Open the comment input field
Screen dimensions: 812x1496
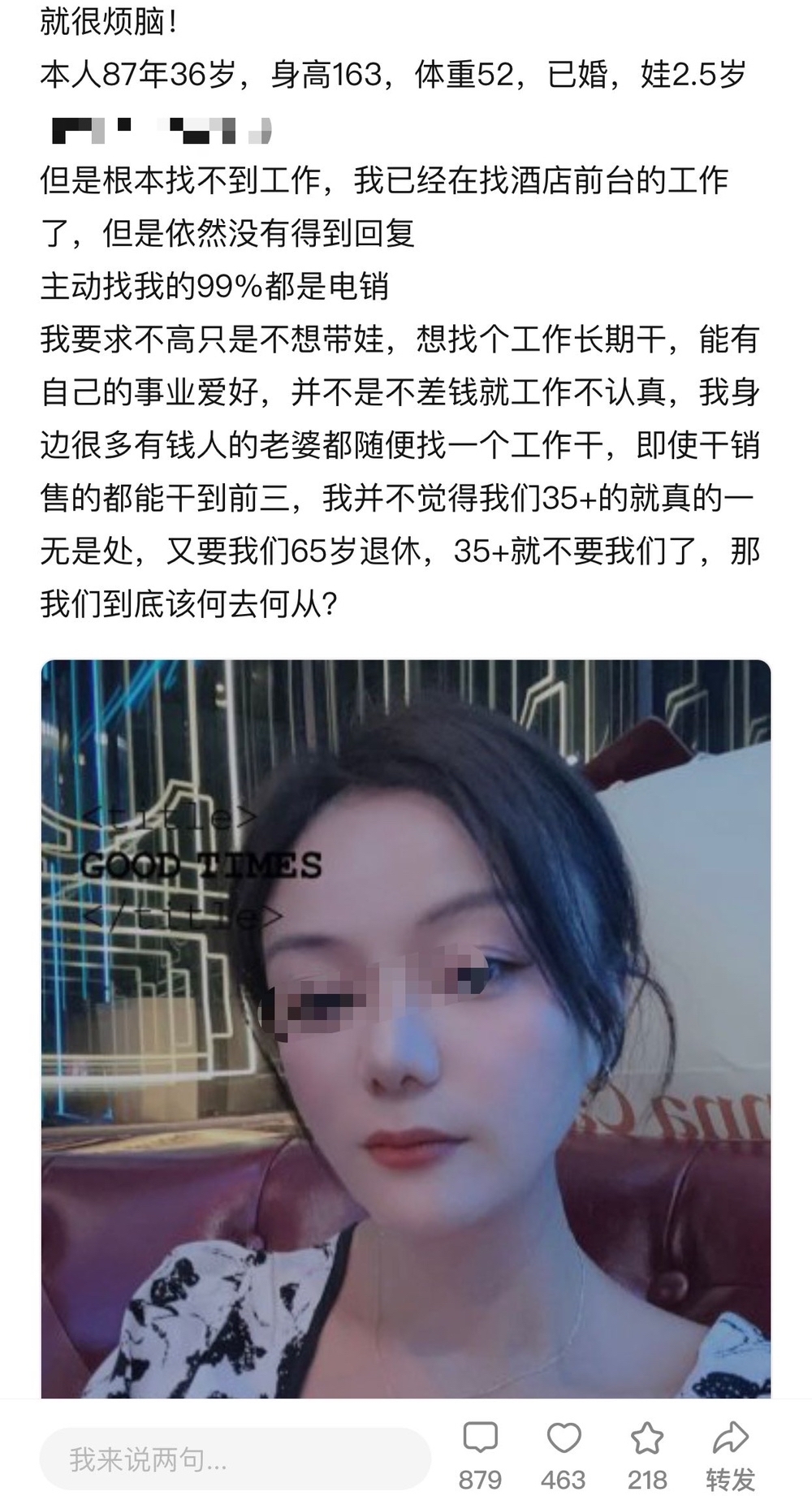(x=234, y=1459)
